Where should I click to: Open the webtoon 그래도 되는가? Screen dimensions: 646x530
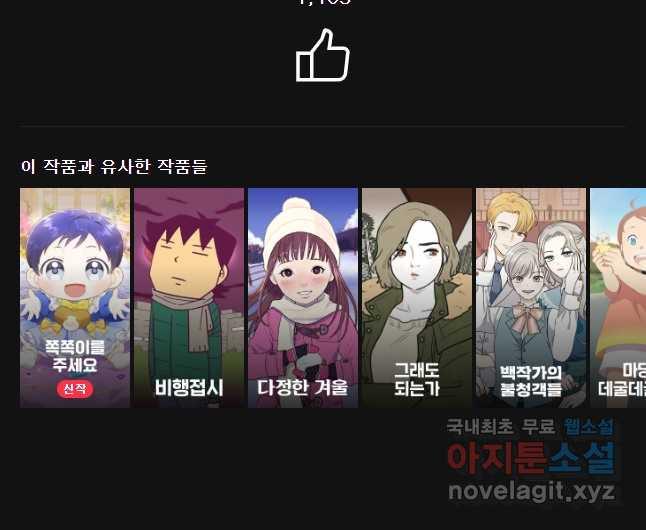click(x=417, y=297)
